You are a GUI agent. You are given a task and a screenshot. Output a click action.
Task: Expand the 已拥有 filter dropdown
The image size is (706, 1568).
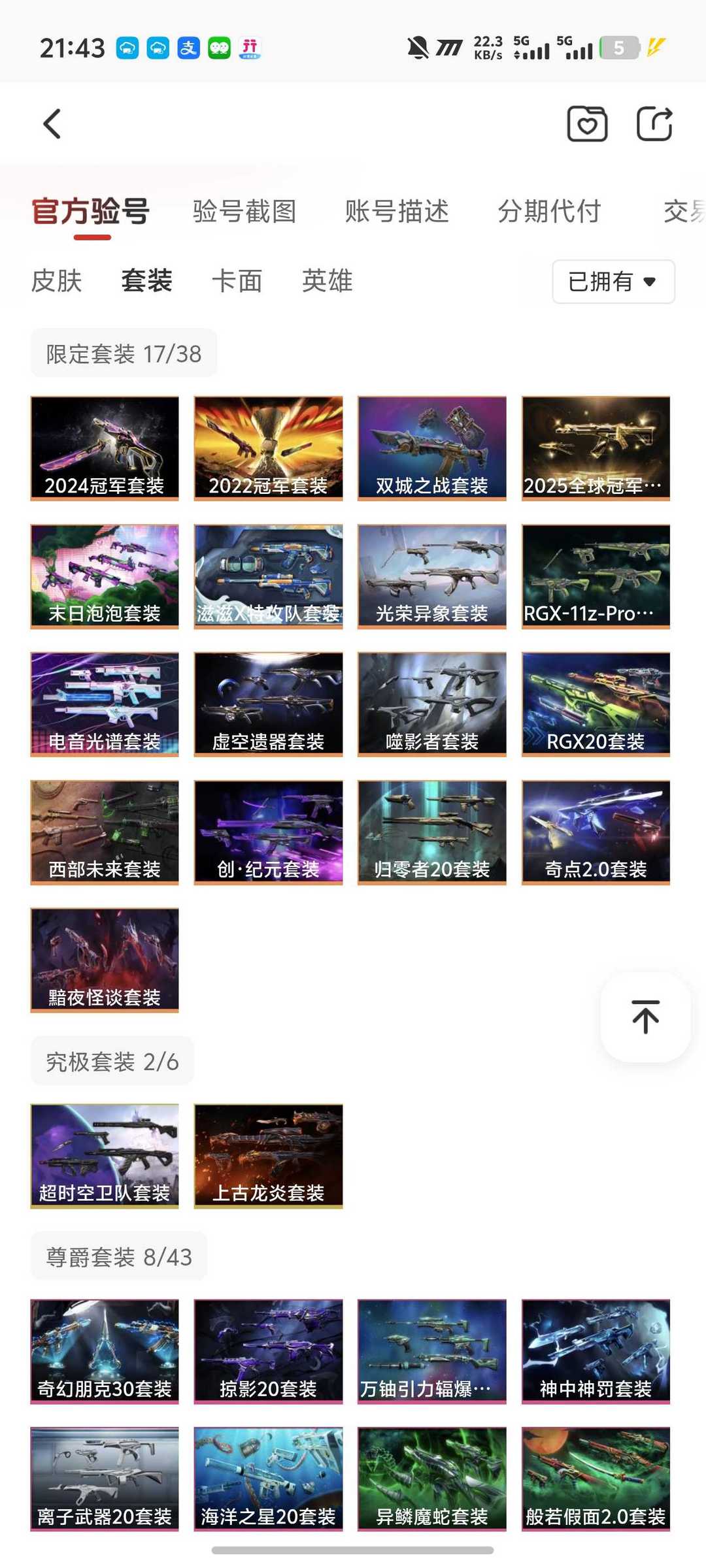[x=613, y=282]
